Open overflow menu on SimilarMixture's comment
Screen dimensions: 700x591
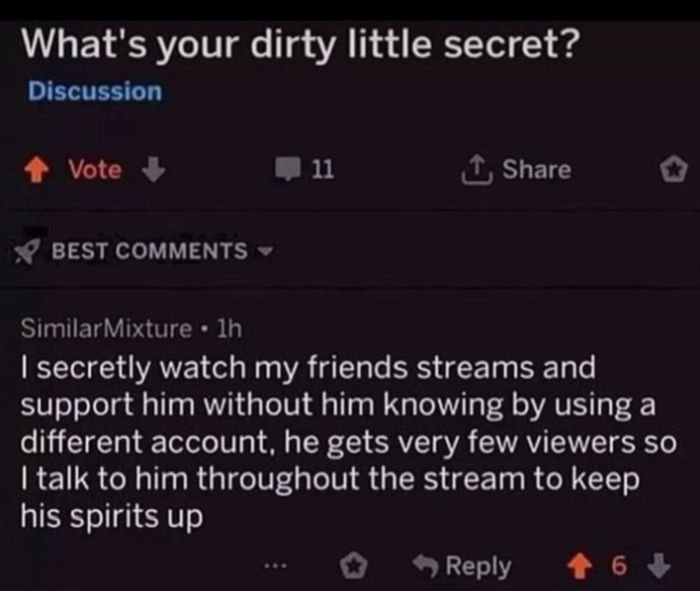point(277,567)
